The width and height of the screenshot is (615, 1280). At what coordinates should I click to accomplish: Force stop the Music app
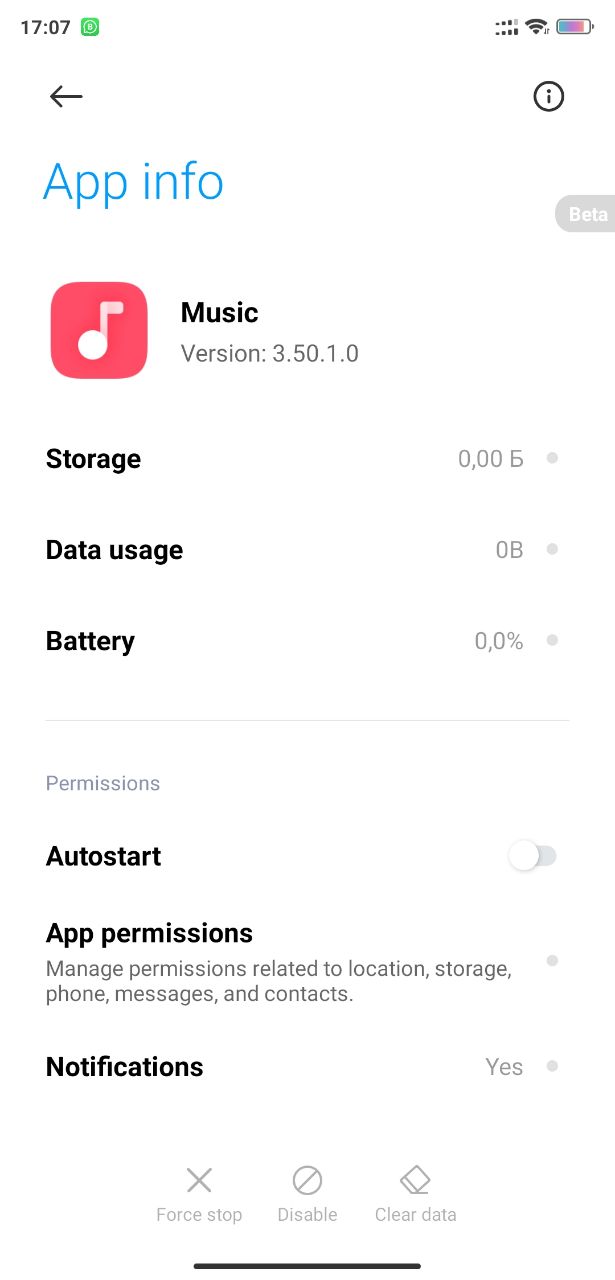point(199,1195)
